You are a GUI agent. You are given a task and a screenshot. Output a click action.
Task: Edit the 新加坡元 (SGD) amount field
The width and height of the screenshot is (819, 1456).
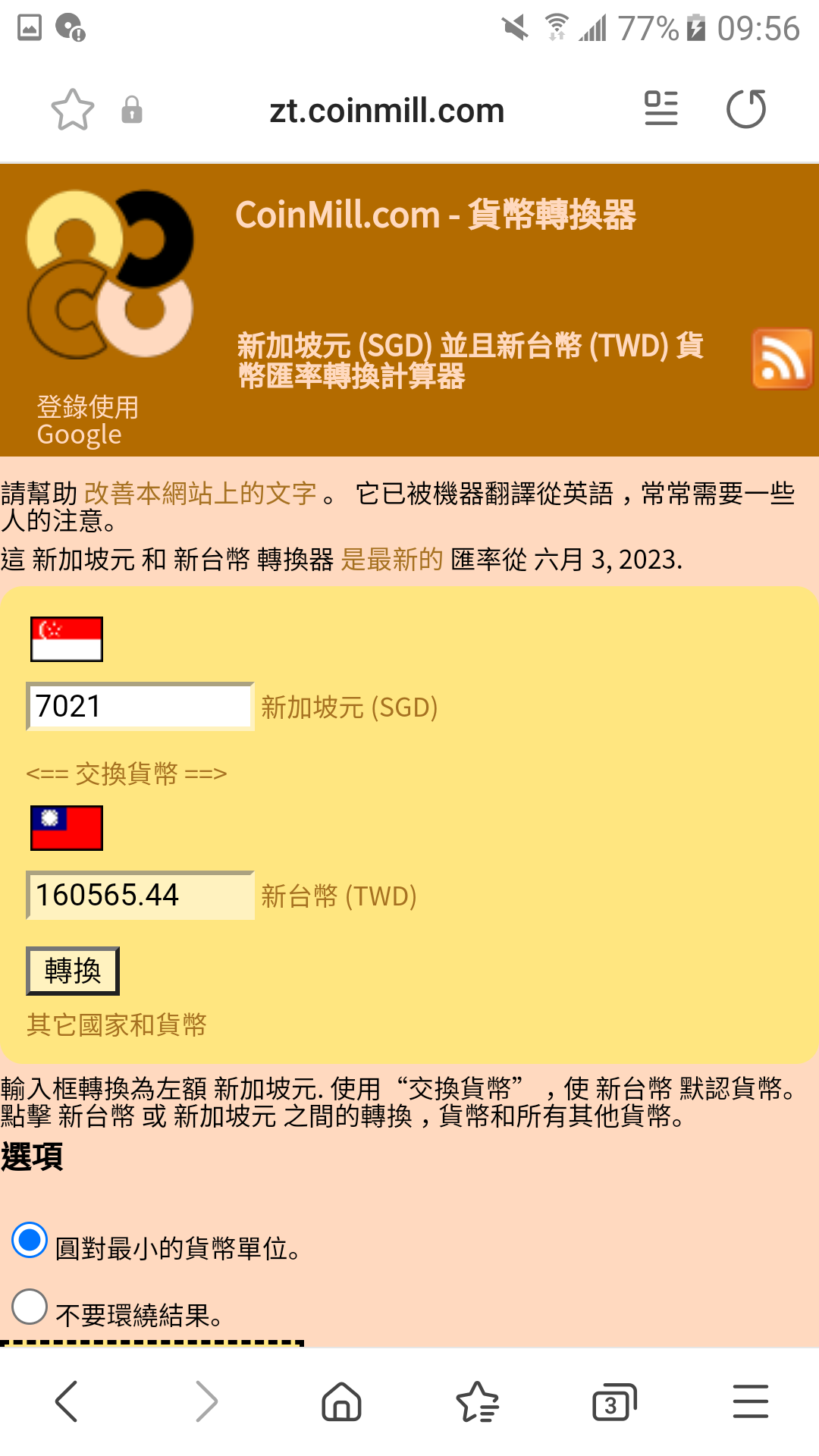point(140,706)
